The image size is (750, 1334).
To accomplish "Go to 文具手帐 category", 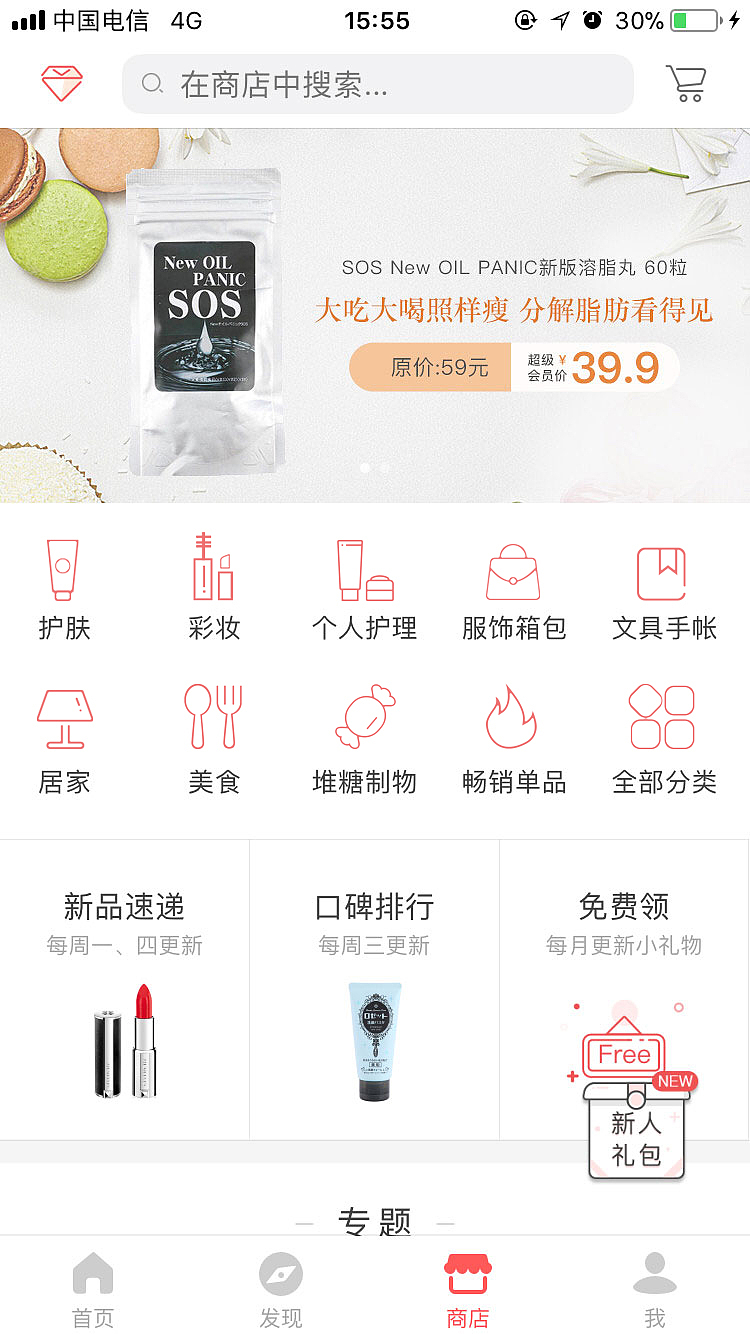I will point(664,588).
